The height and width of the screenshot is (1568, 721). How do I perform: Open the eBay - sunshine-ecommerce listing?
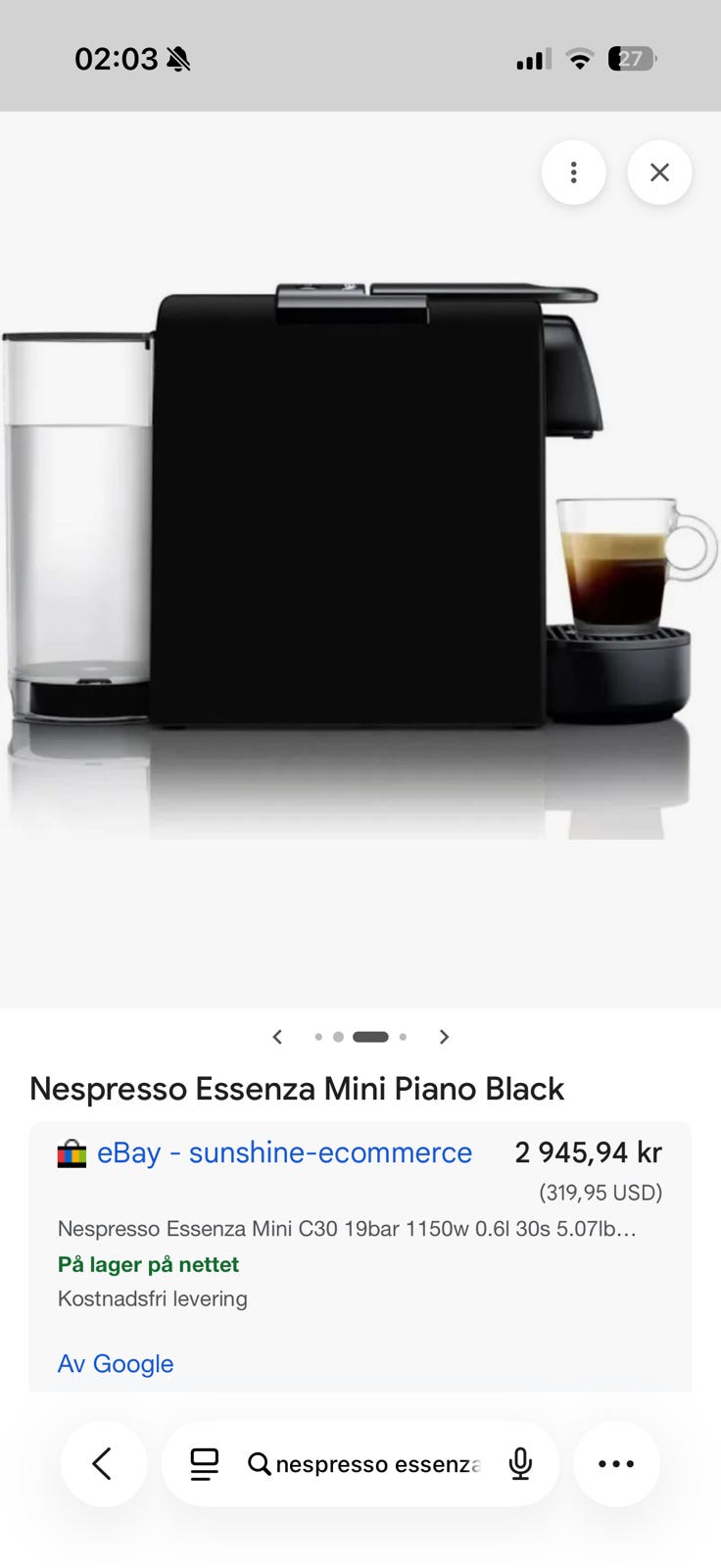pyautogui.click(x=284, y=1152)
